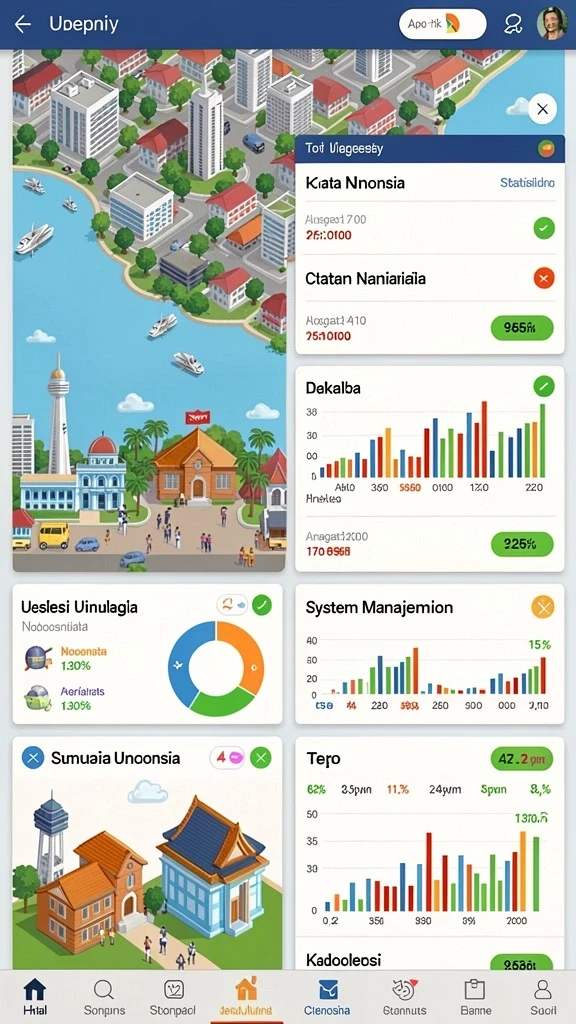Tap green check on Ueslesi Uinulagia card
This screenshot has width=576, height=1024.
click(262, 605)
